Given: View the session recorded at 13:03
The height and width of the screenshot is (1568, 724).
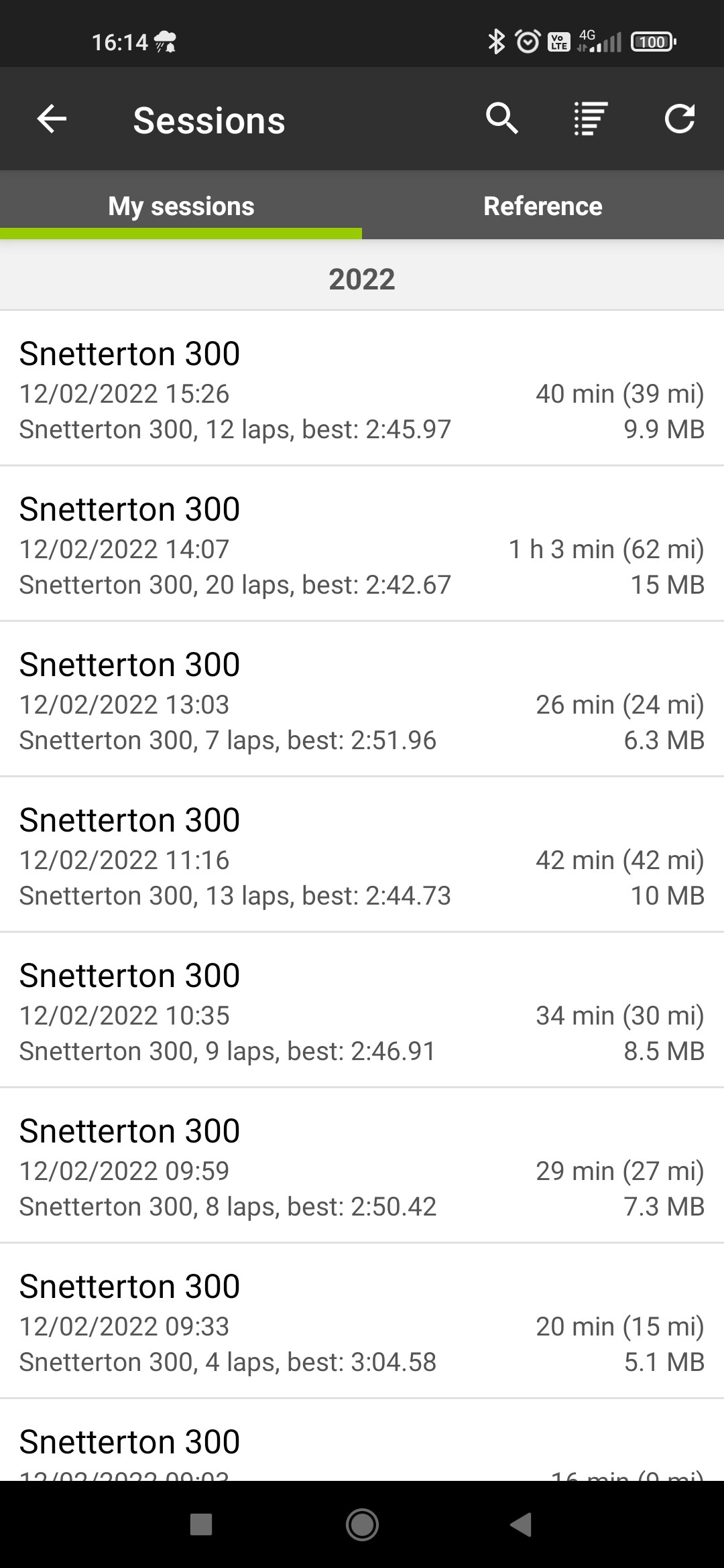Looking at the screenshot, I should (362, 700).
